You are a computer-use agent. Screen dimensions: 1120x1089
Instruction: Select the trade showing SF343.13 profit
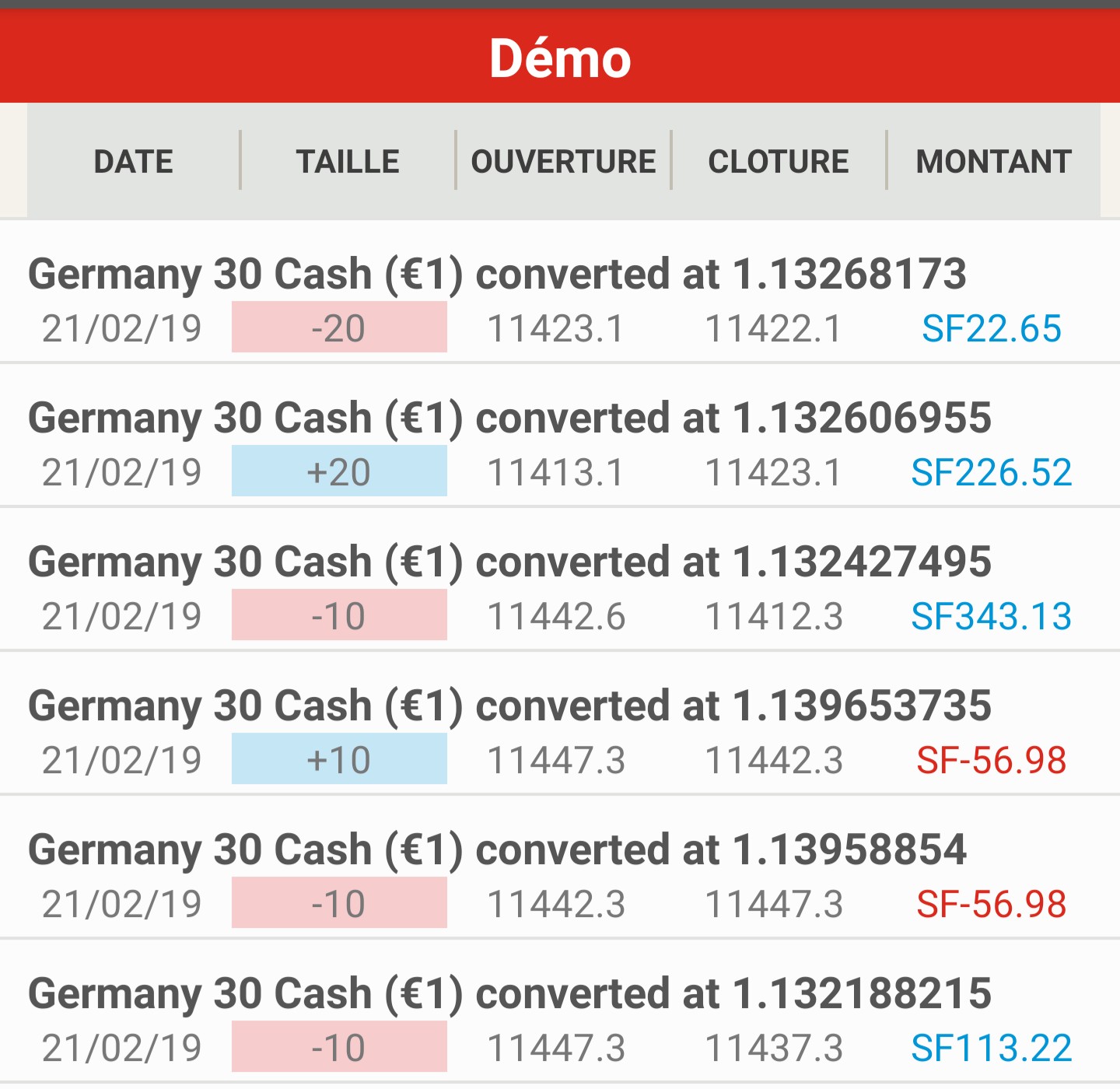(560, 587)
